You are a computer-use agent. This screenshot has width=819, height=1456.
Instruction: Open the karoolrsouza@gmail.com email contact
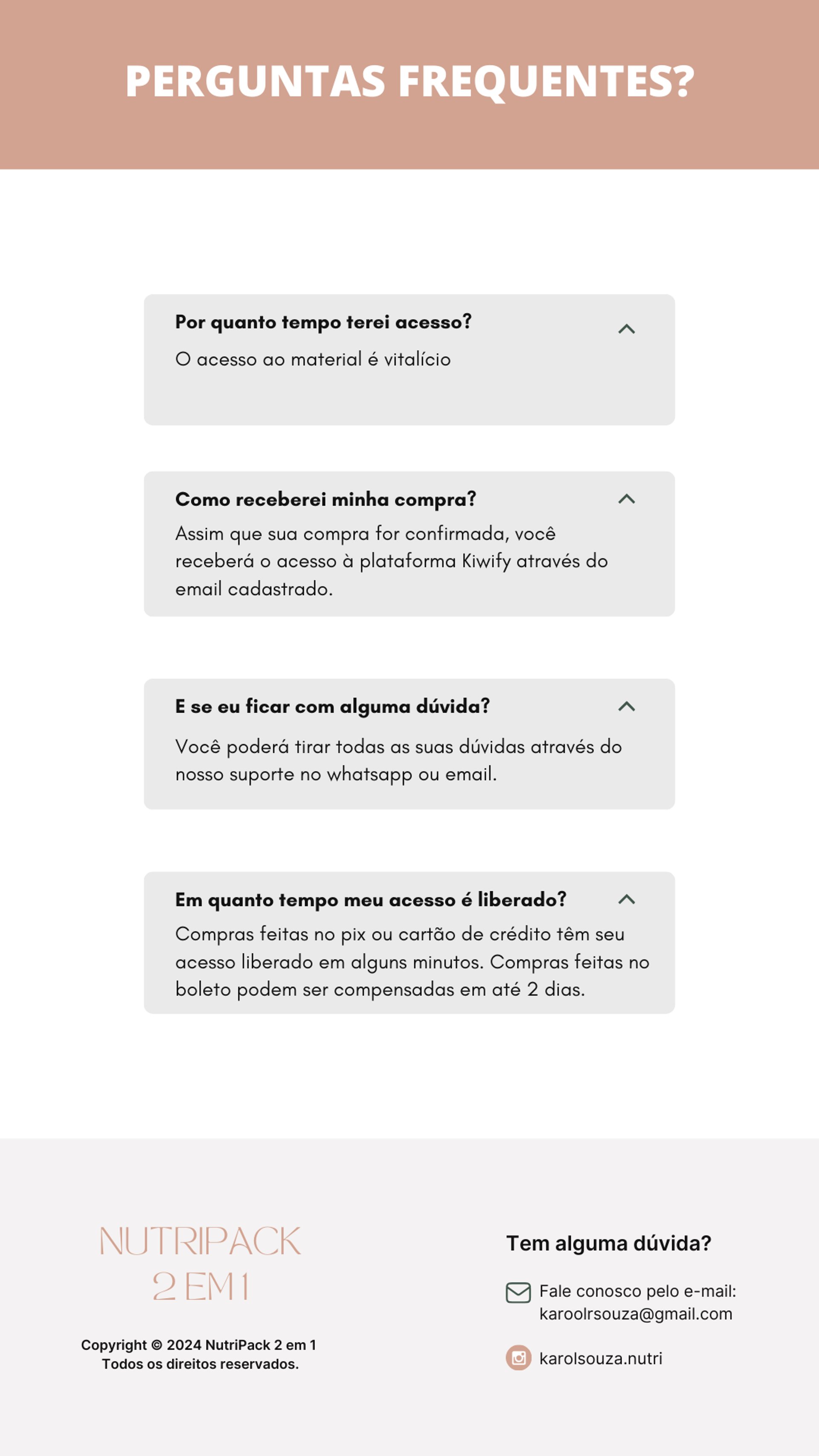pos(635,1314)
